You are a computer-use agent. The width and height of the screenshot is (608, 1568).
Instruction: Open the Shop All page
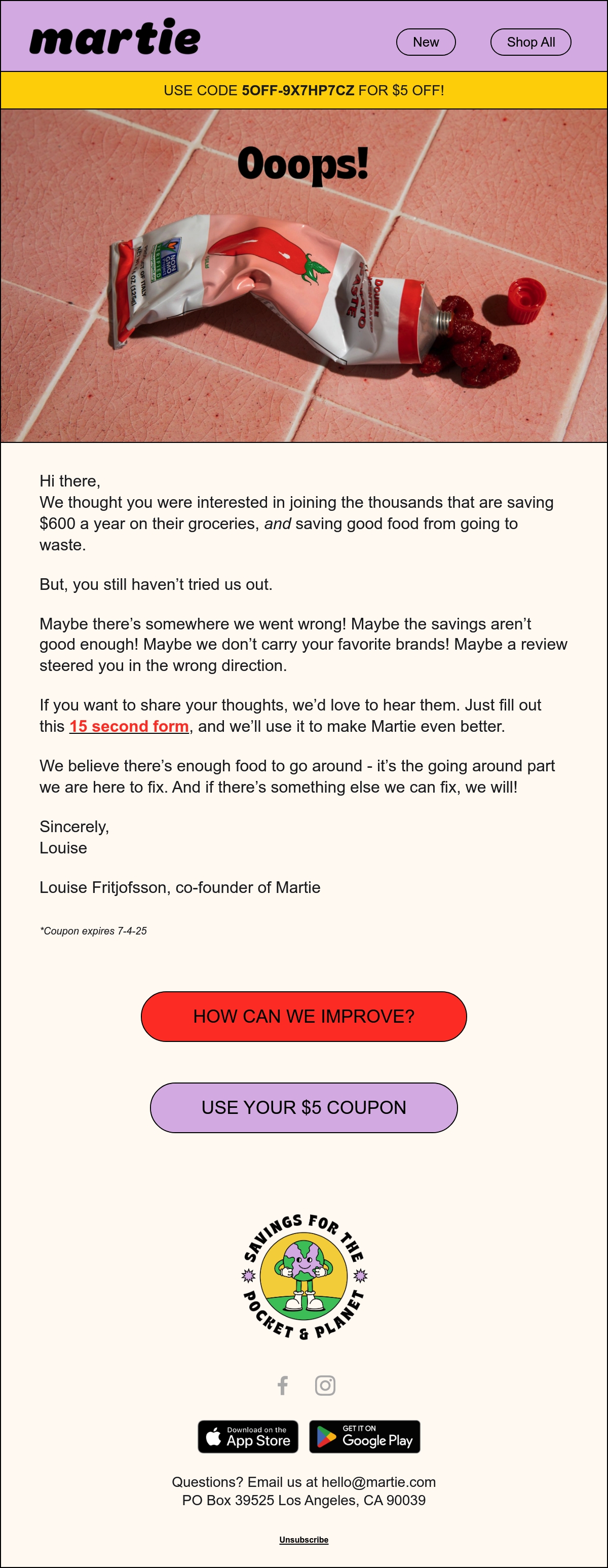coord(530,42)
